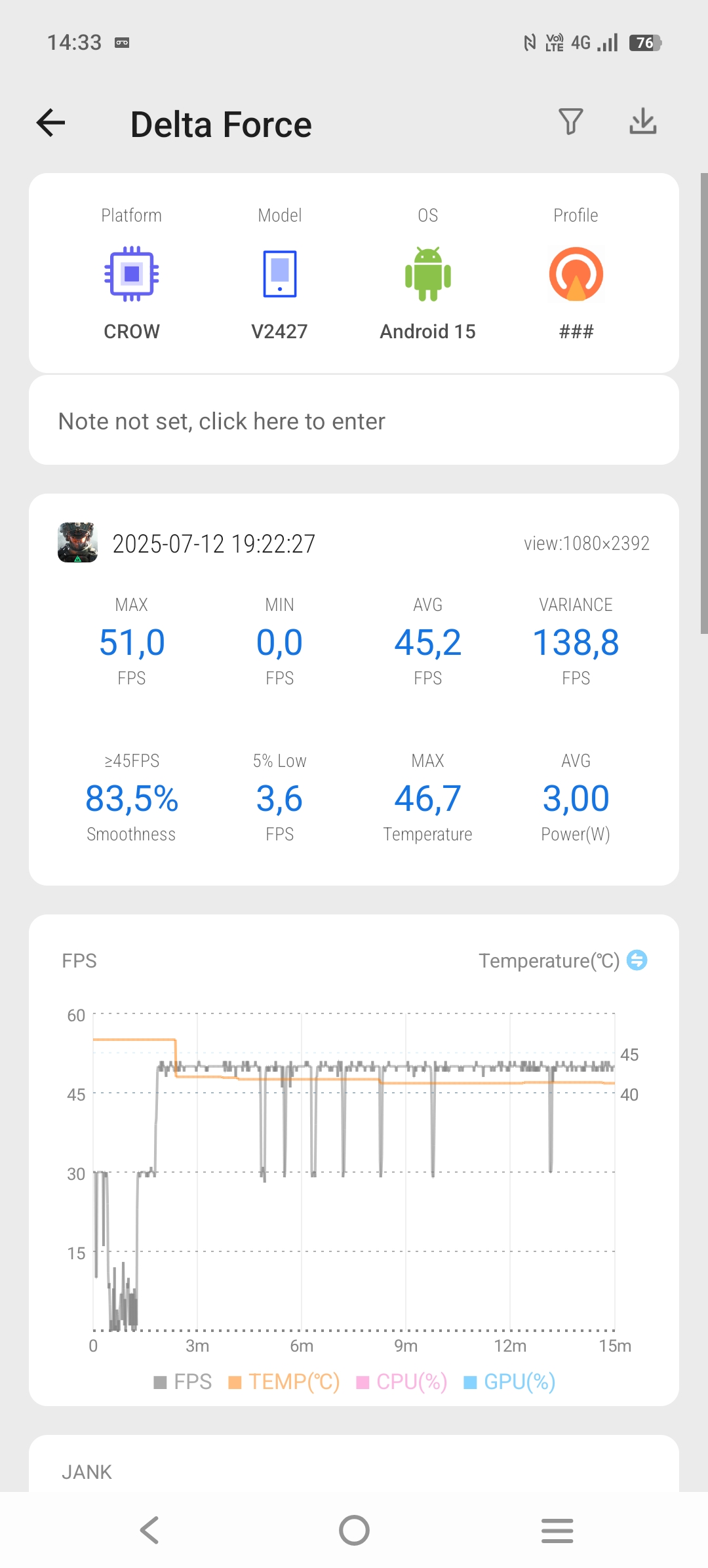Image resolution: width=708 pixels, height=1568 pixels.
Task: Switch chart axis via Temperature swap icon
Action: pos(637,960)
